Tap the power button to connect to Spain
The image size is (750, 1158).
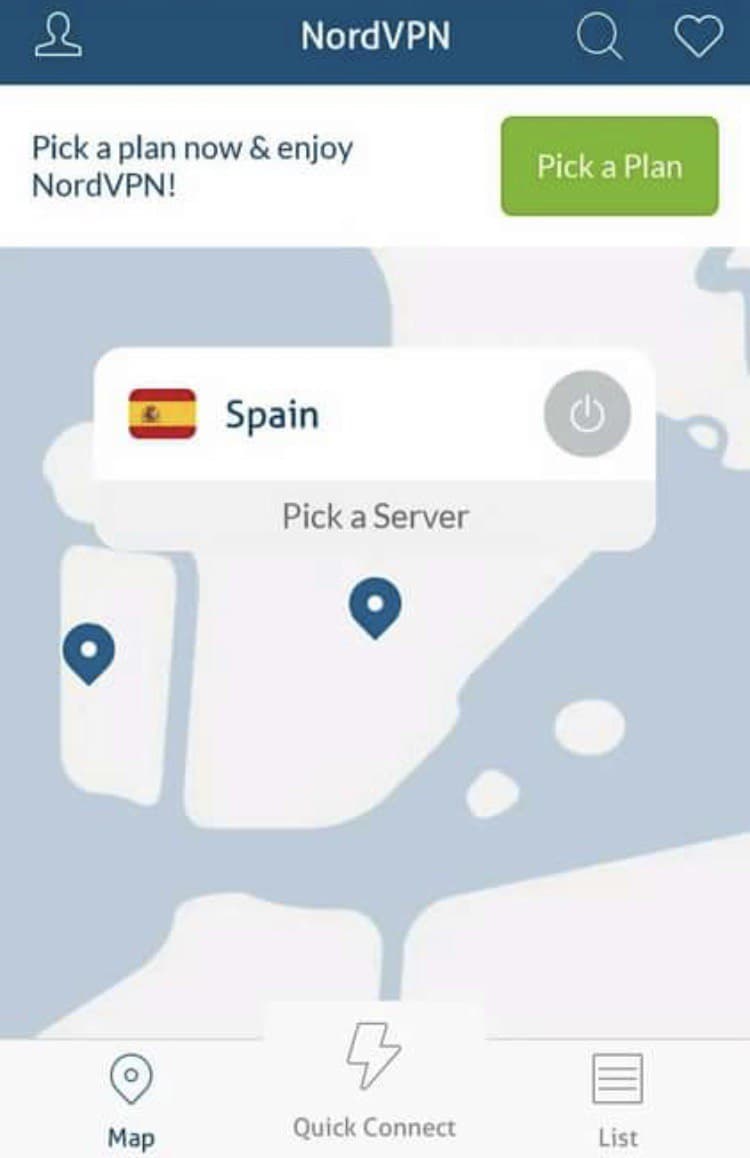(x=587, y=414)
